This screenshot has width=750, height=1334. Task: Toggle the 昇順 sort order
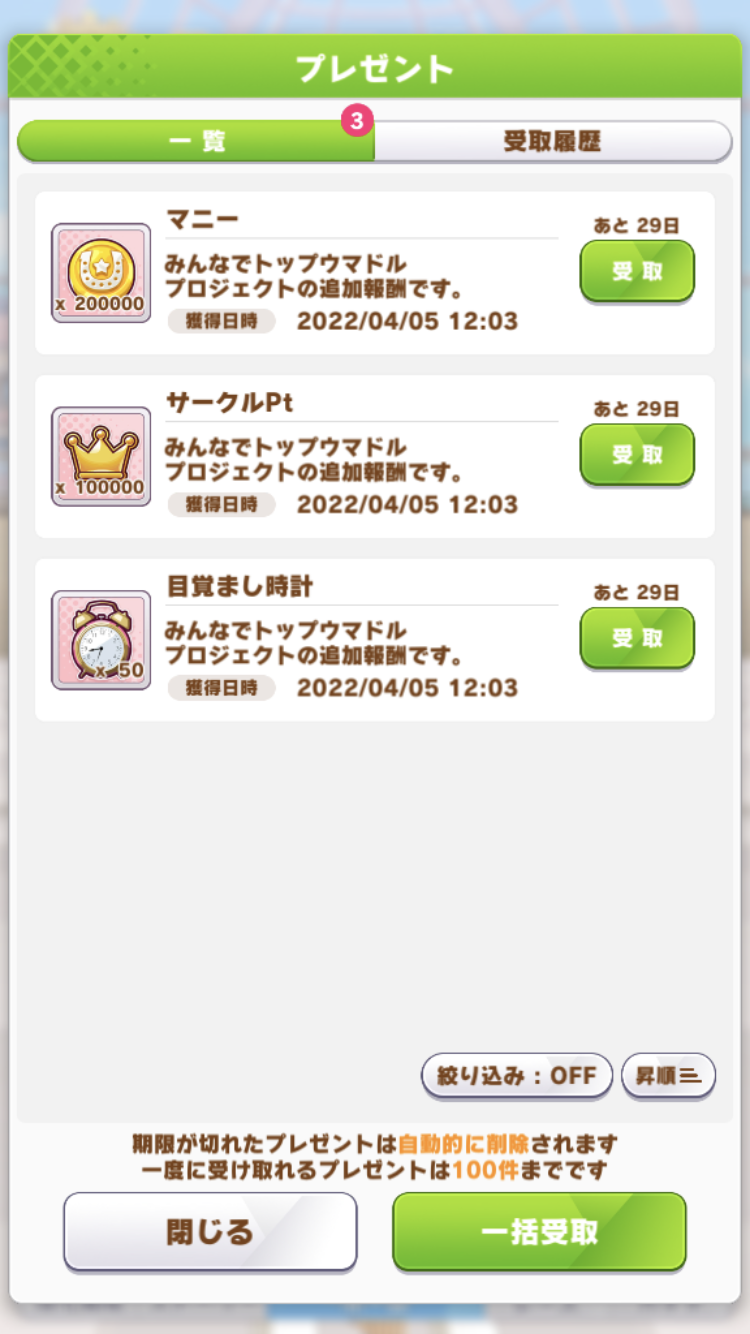pos(668,1076)
